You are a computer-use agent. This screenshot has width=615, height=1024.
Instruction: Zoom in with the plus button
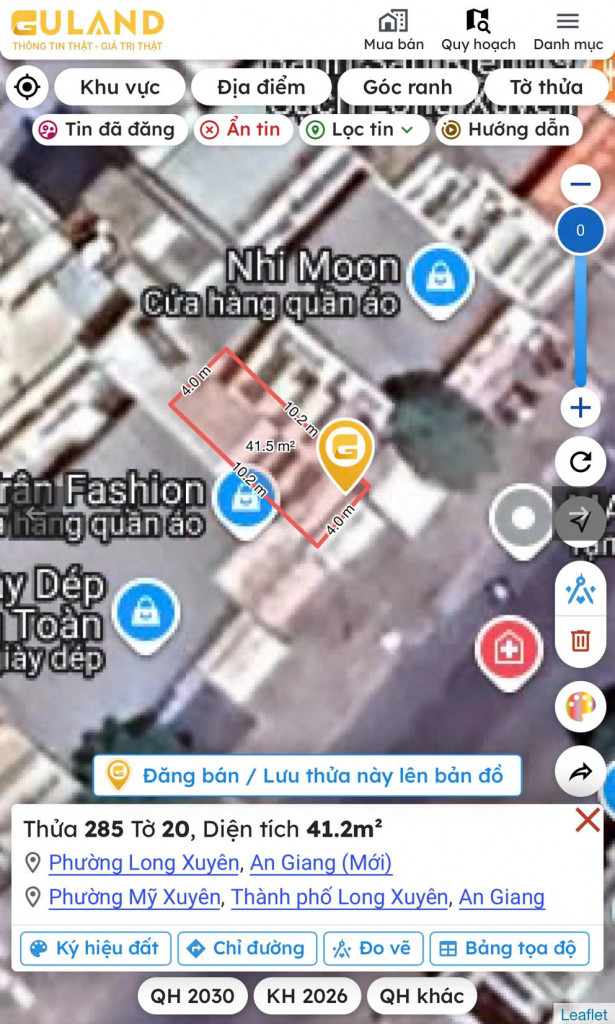pyautogui.click(x=580, y=408)
